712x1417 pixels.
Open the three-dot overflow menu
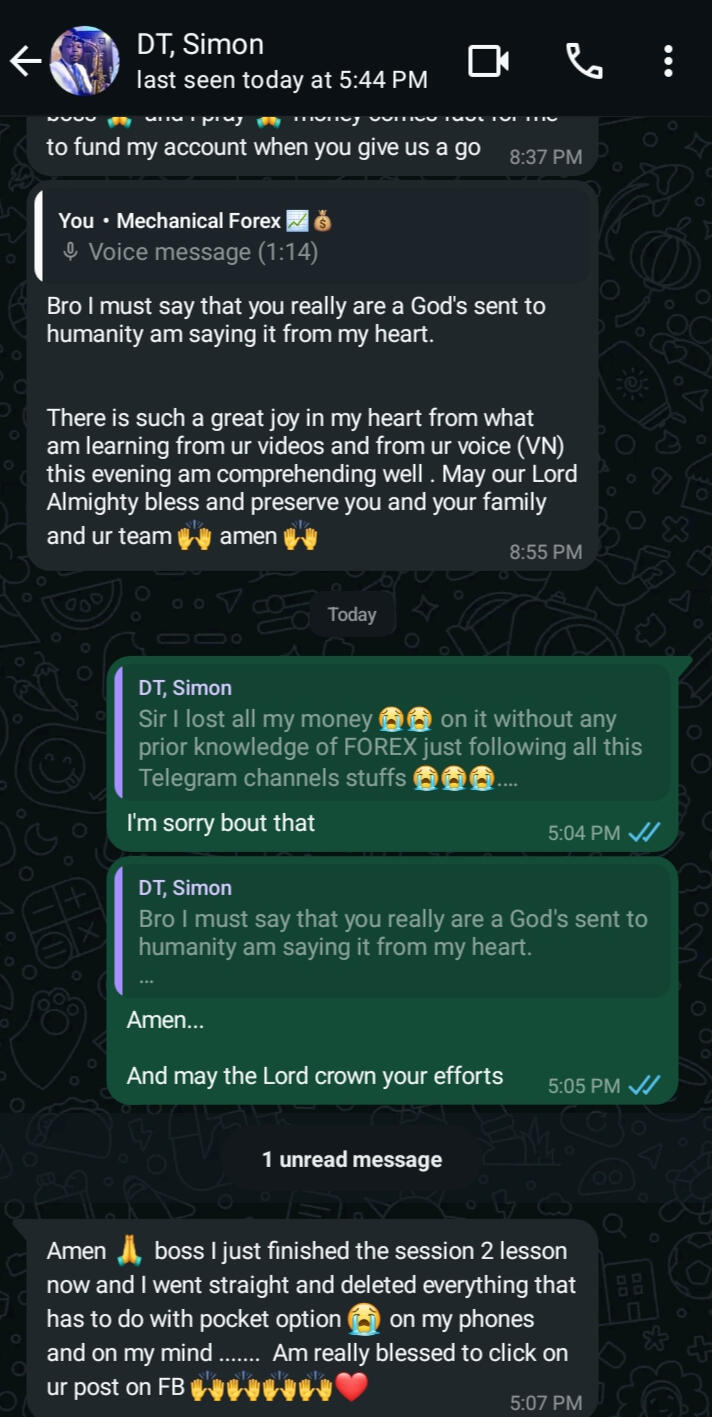coord(668,62)
